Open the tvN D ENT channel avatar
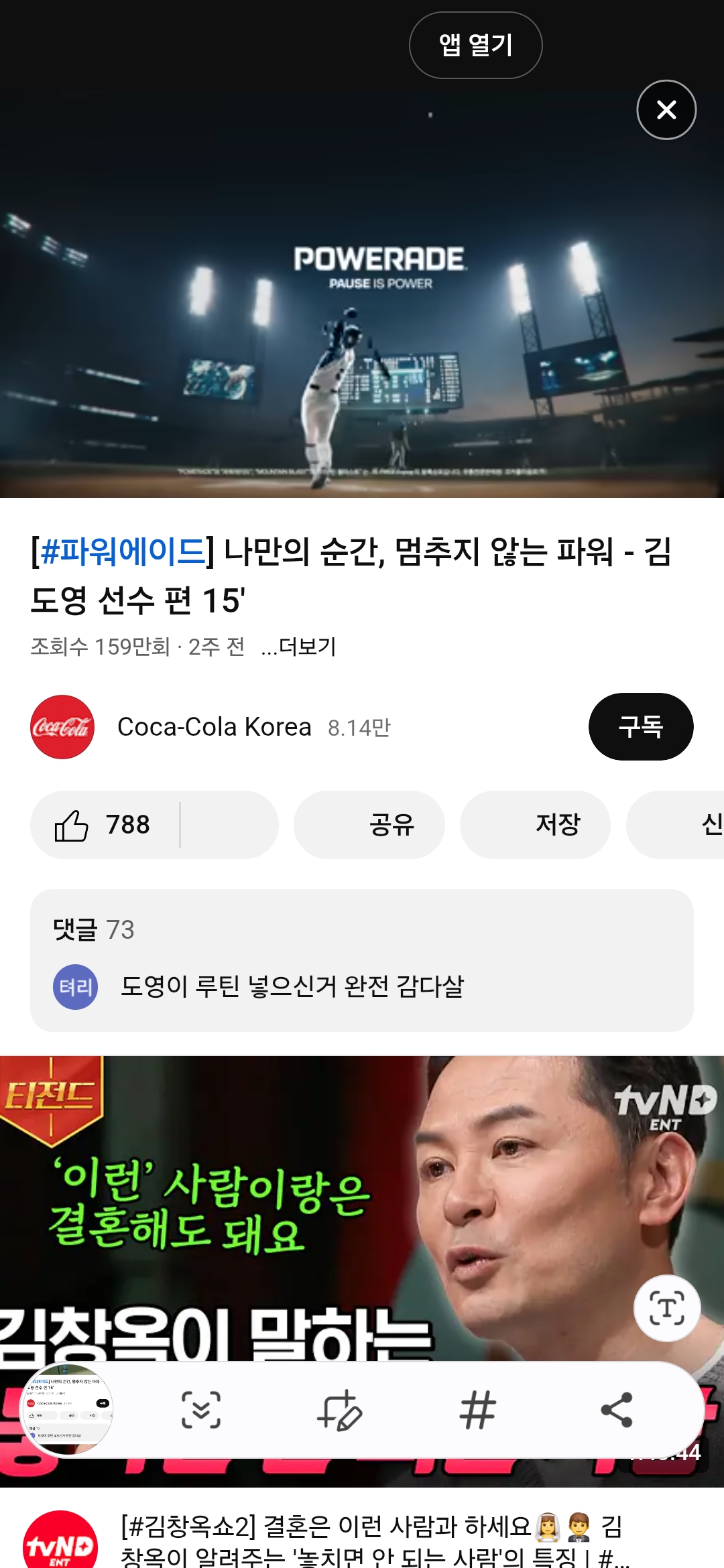This screenshot has width=724, height=1568. [60, 1541]
